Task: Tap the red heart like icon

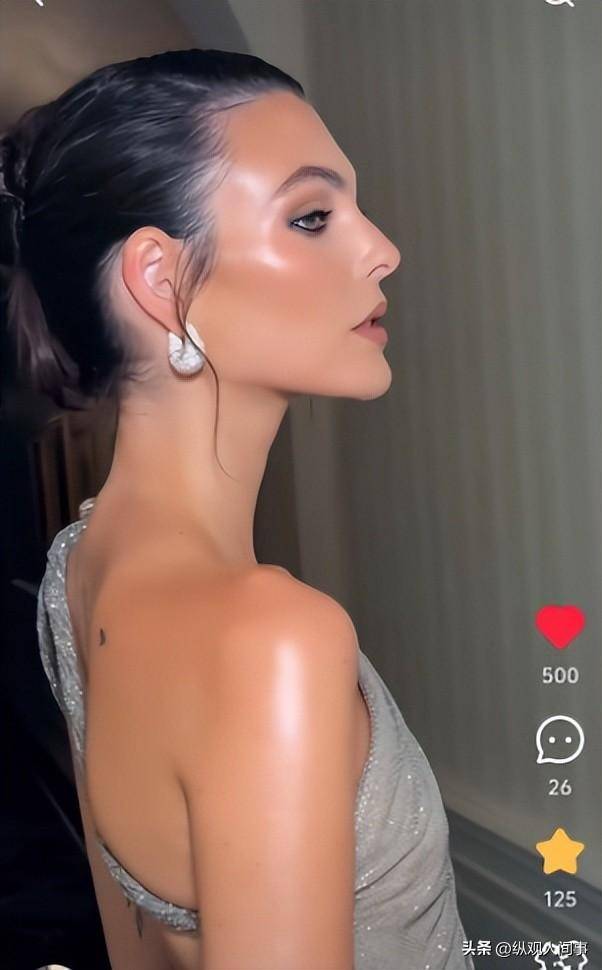Action: 560,627
